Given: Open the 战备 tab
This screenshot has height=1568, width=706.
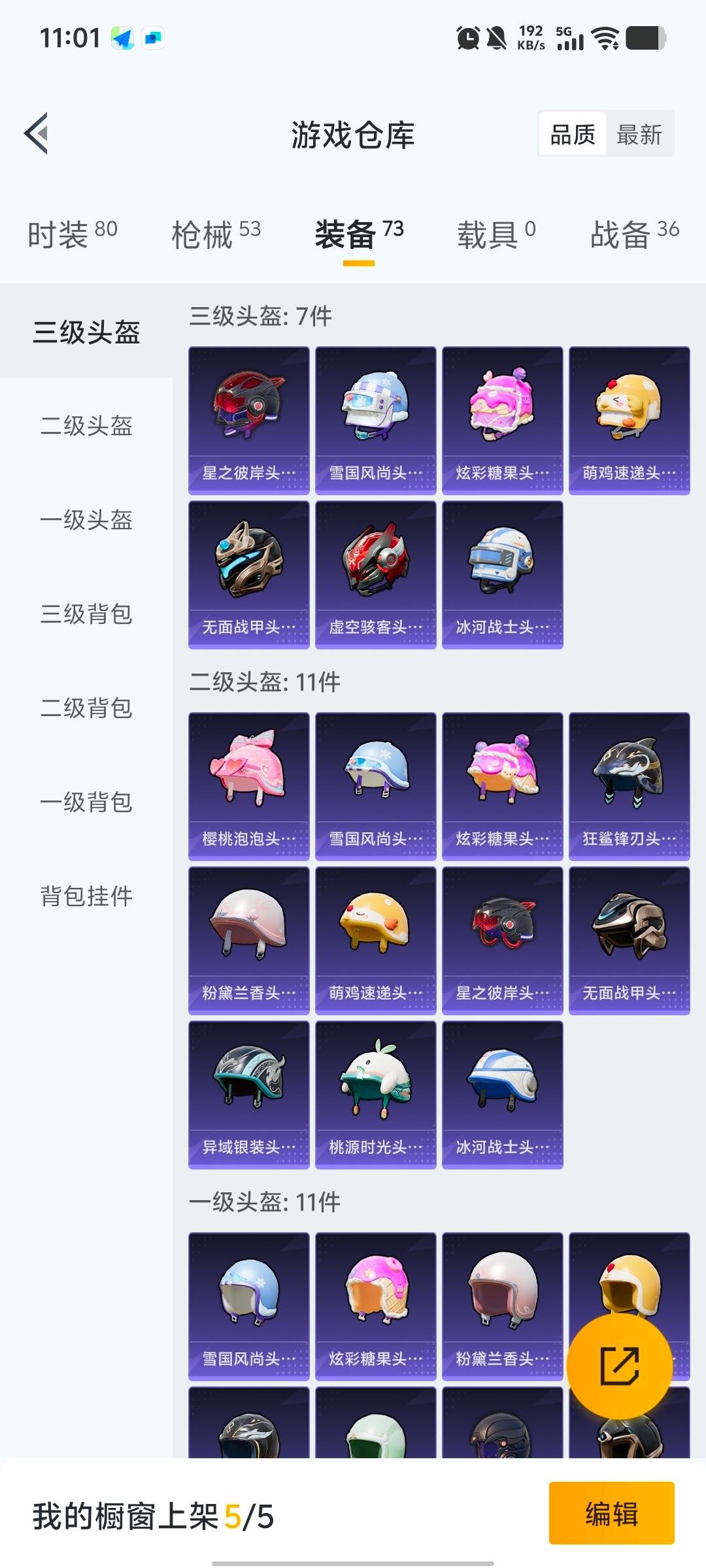Looking at the screenshot, I should 634,233.
